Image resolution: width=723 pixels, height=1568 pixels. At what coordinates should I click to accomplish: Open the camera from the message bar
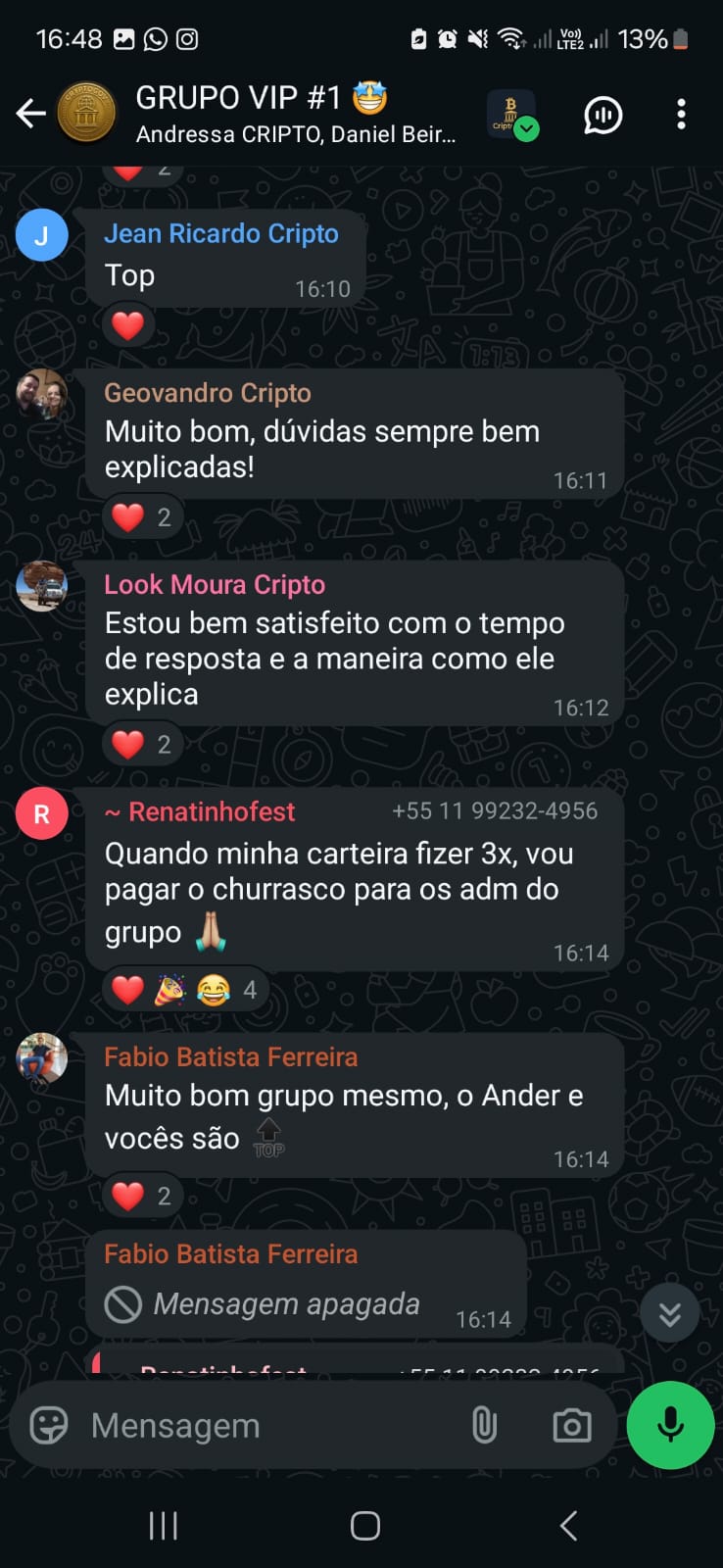tap(572, 1426)
